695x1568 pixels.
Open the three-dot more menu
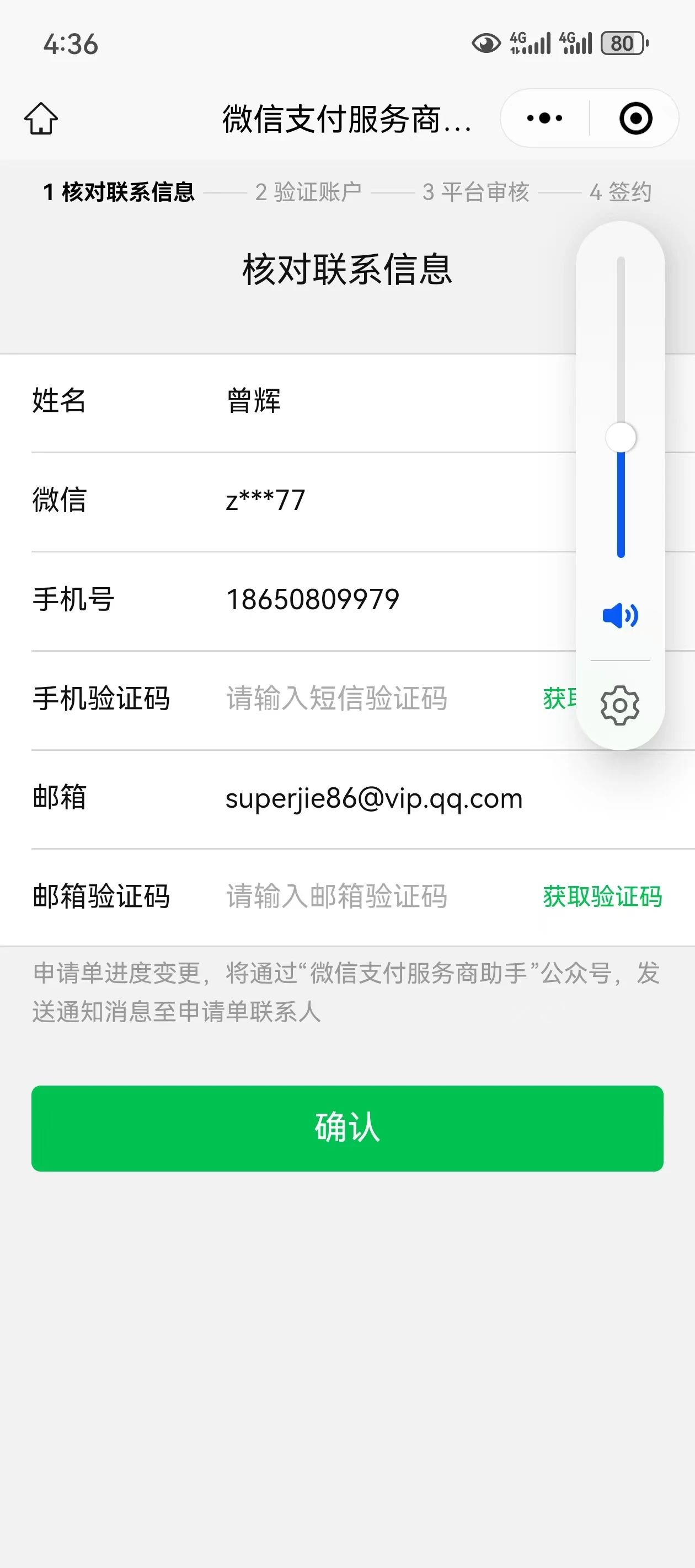(544, 118)
